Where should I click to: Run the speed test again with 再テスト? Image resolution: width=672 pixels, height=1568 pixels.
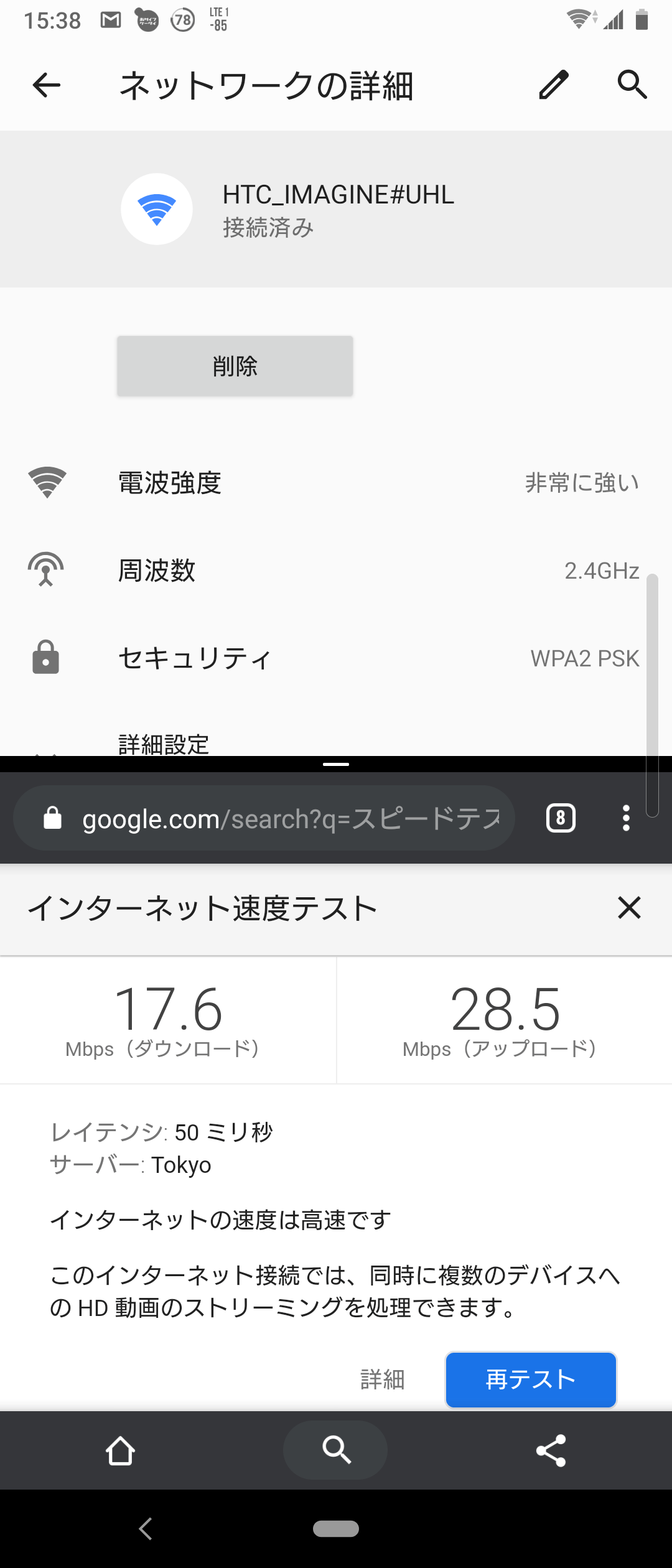point(531,1379)
